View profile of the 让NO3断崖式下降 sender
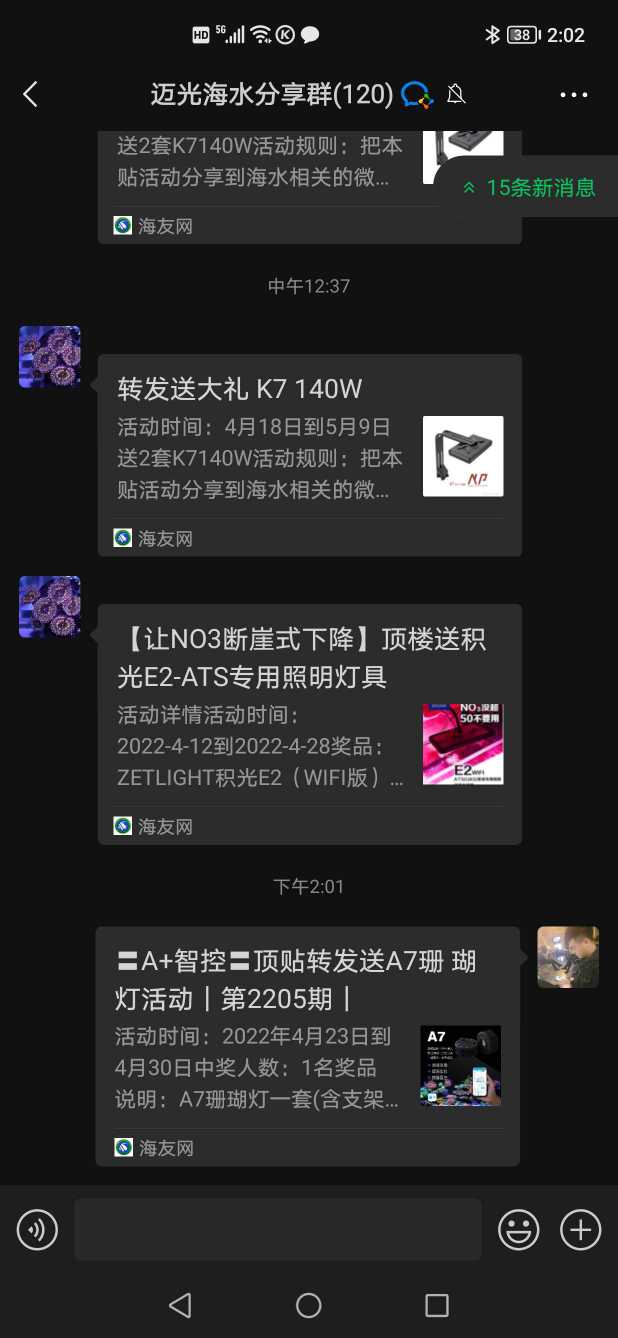Image resolution: width=618 pixels, height=1338 pixels. [50, 607]
